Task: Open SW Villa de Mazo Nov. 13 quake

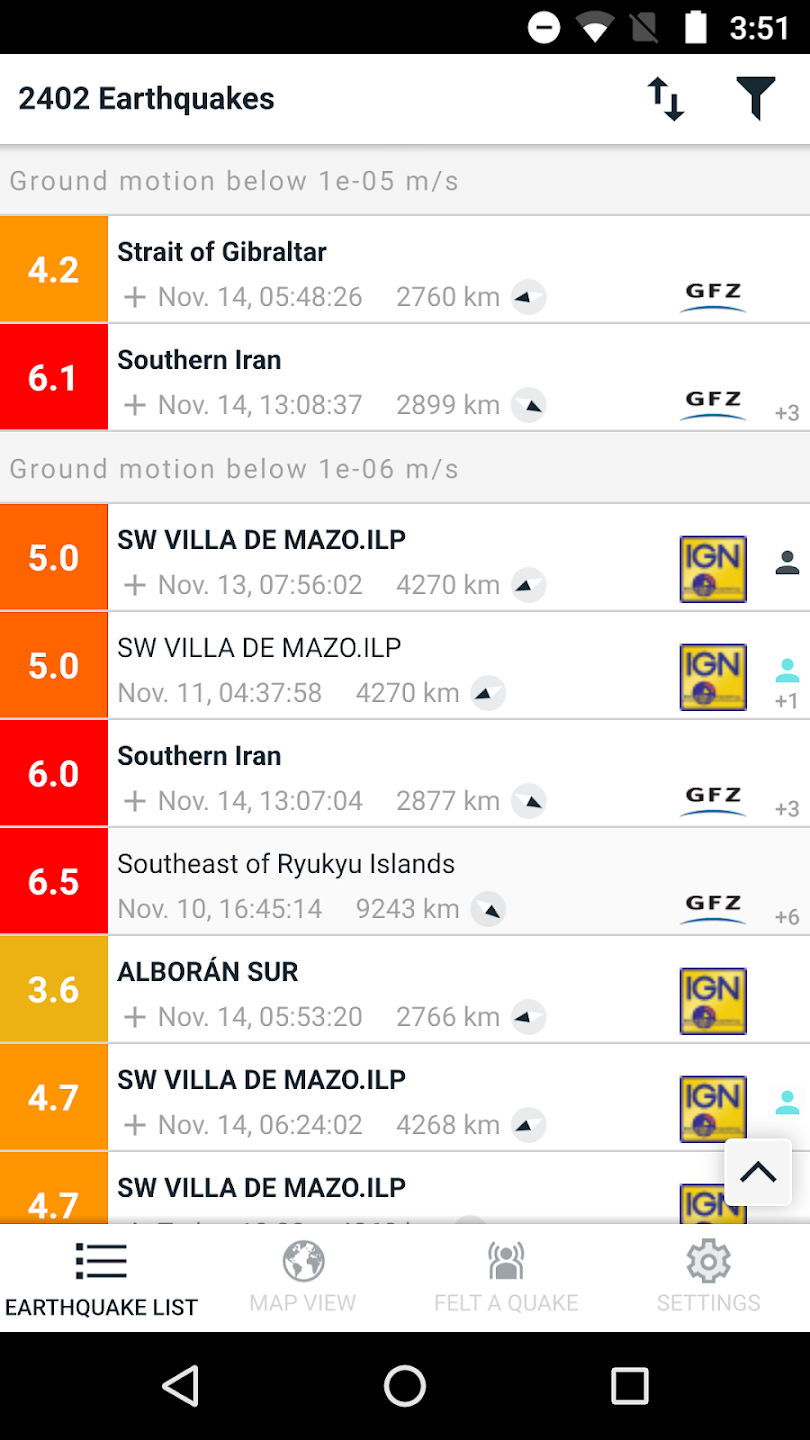Action: 405,557
